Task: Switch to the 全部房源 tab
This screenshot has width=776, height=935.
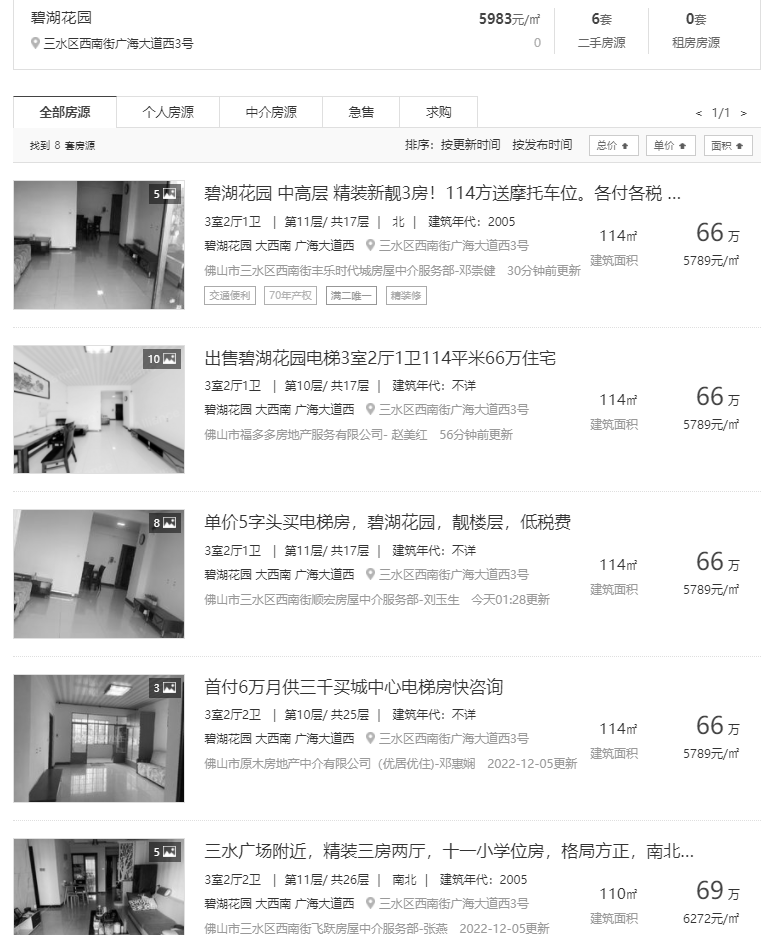Action: click(x=65, y=112)
